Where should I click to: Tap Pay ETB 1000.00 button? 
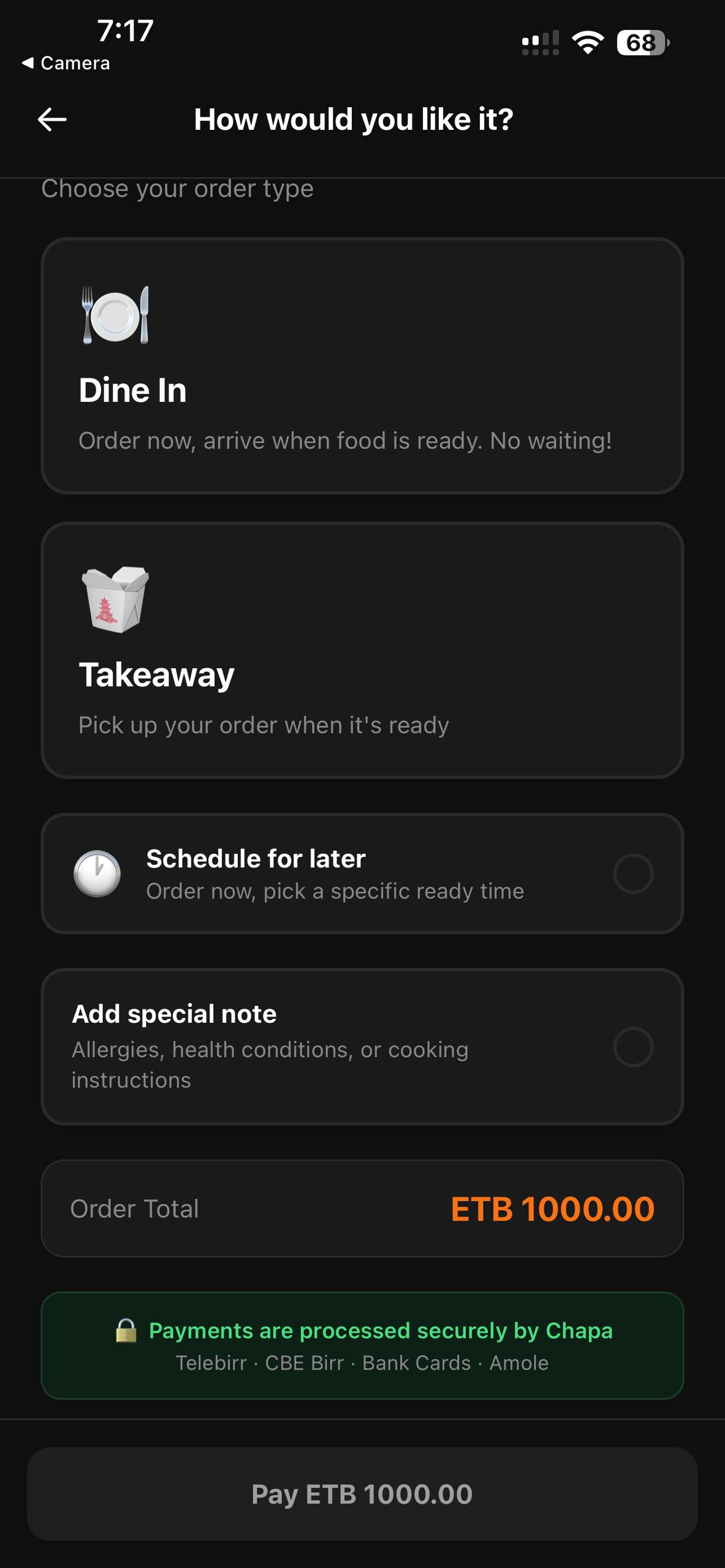click(362, 1494)
